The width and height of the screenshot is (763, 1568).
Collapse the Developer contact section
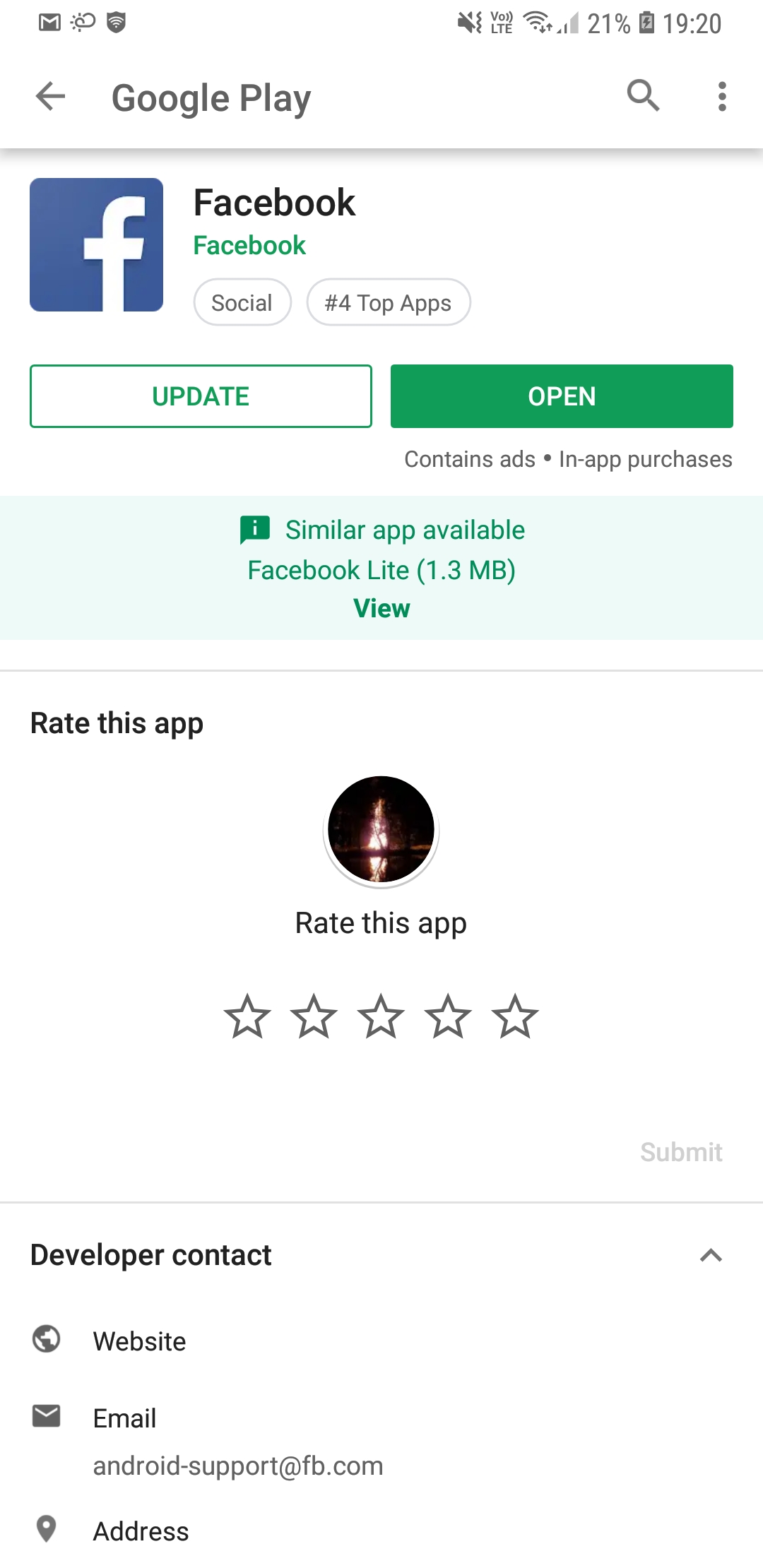click(711, 1255)
